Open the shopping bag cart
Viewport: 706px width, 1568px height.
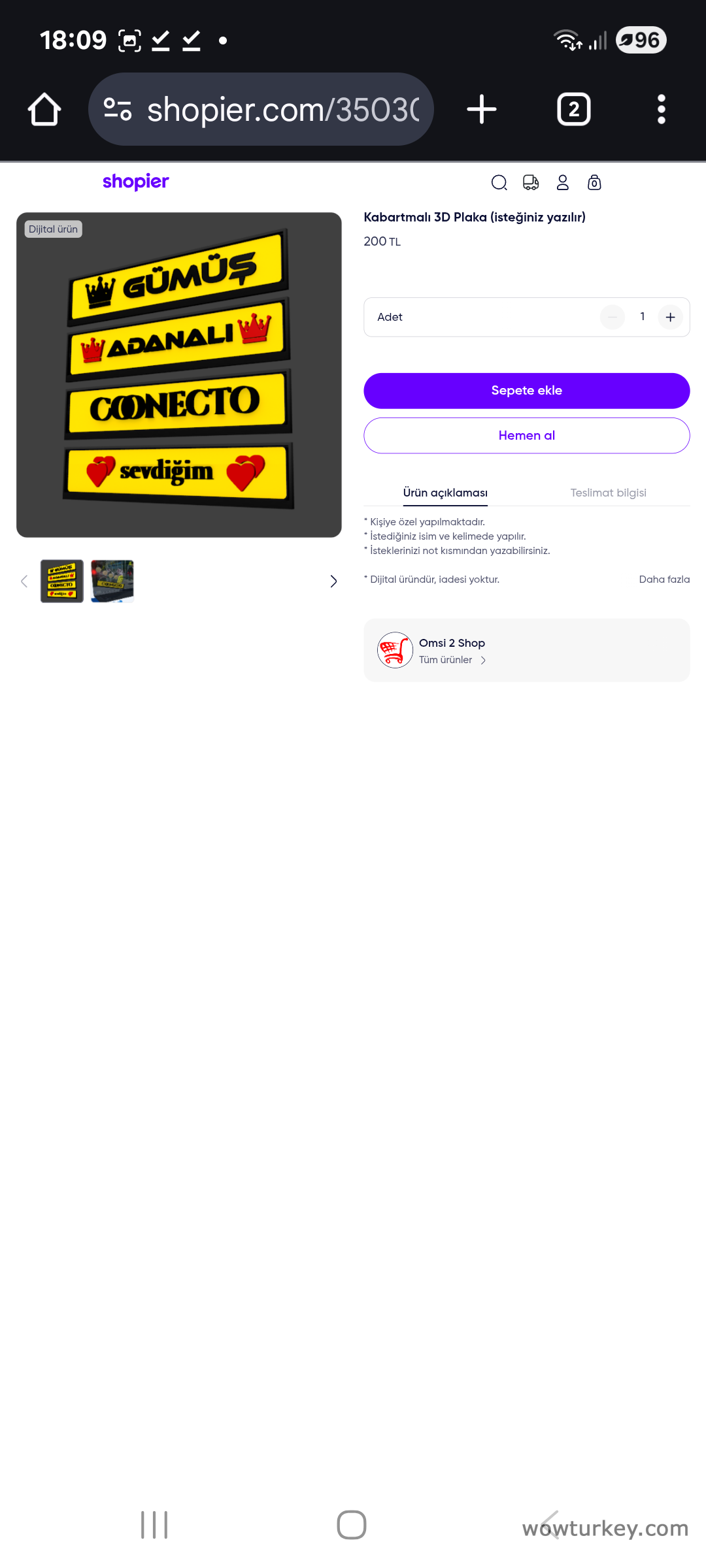tap(594, 183)
